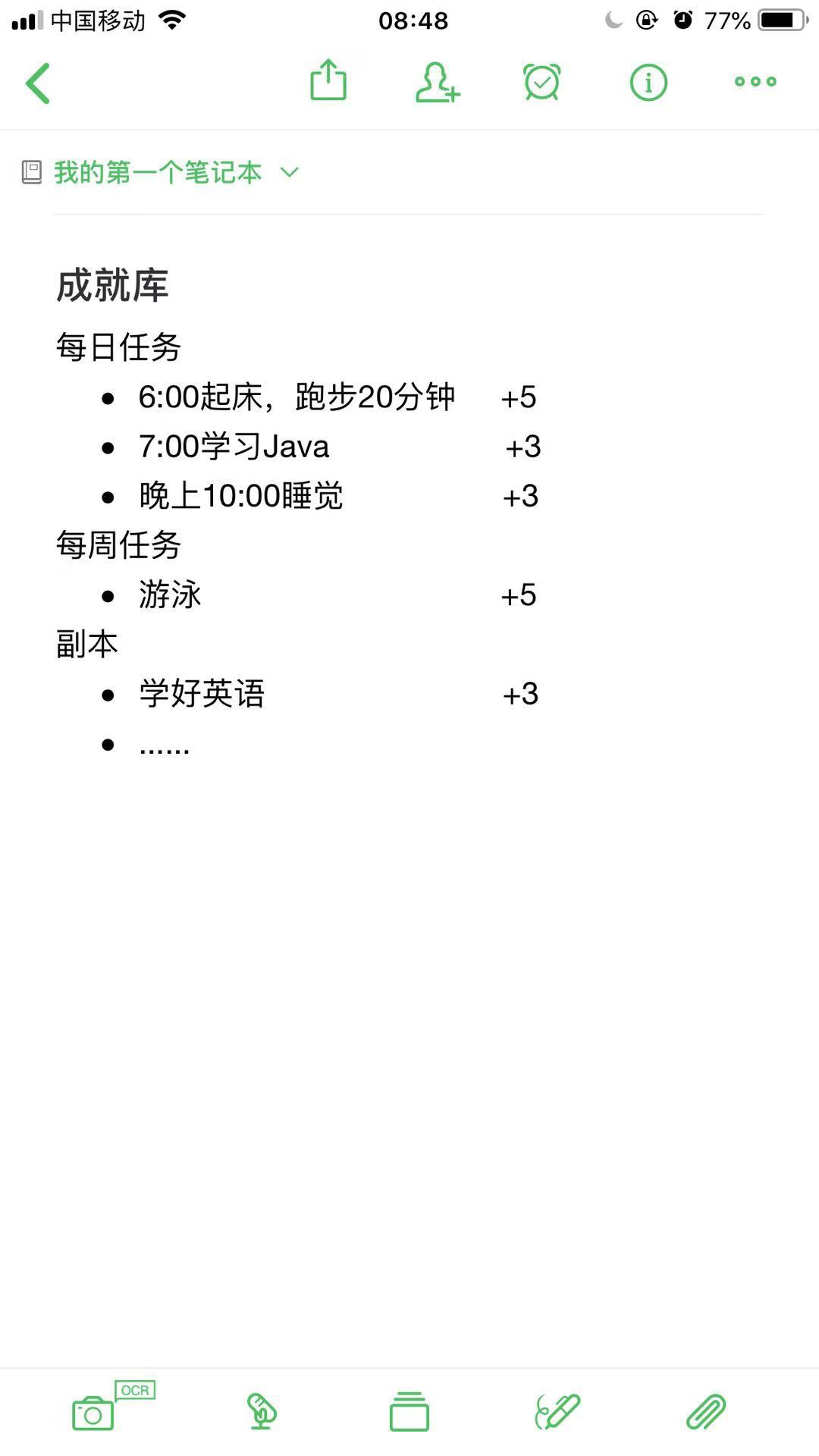Open the handwriting sketch tool
Image resolution: width=819 pixels, height=1456 pixels.
(557, 1412)
